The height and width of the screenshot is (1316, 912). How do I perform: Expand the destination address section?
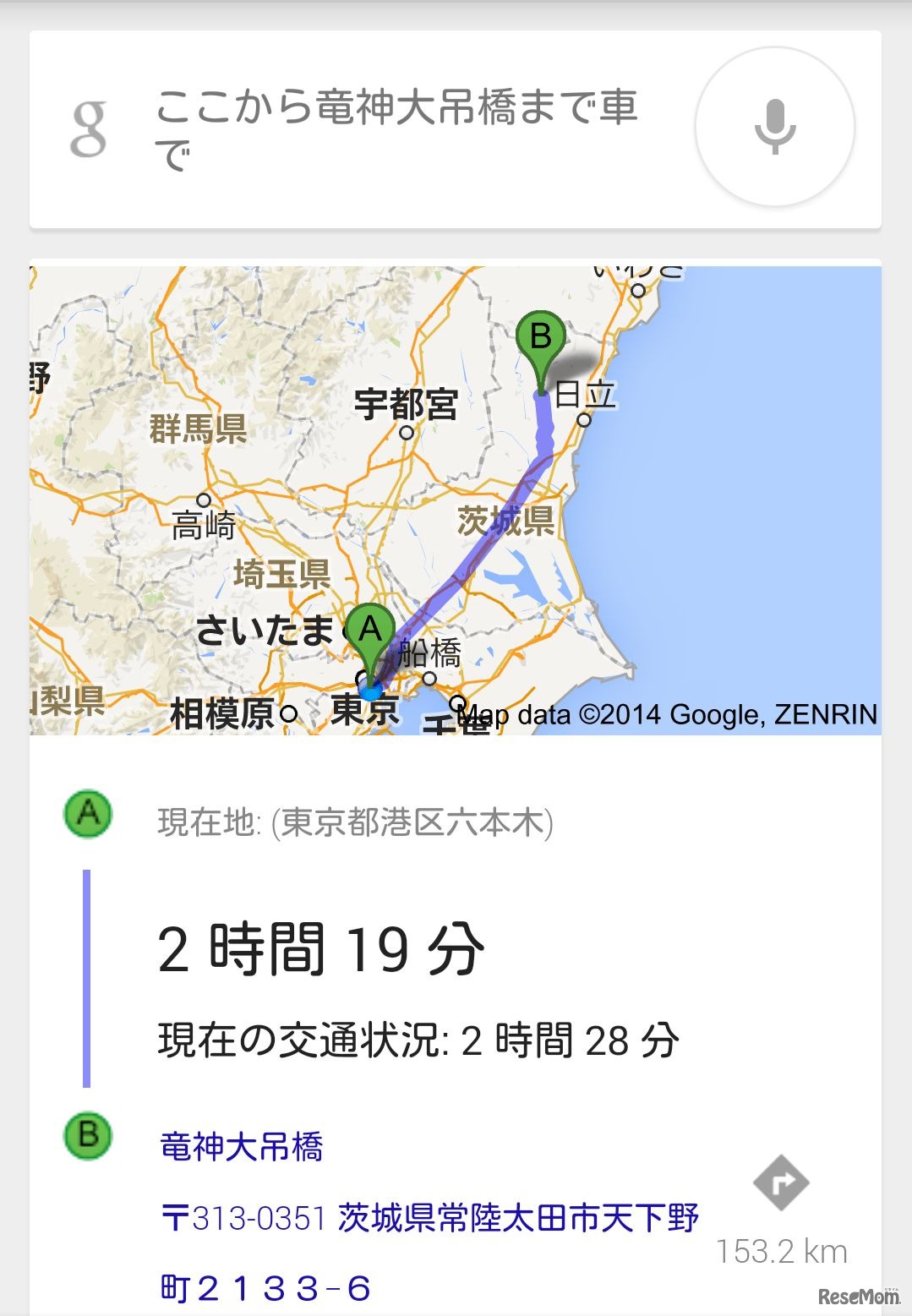pos(431,1219)
